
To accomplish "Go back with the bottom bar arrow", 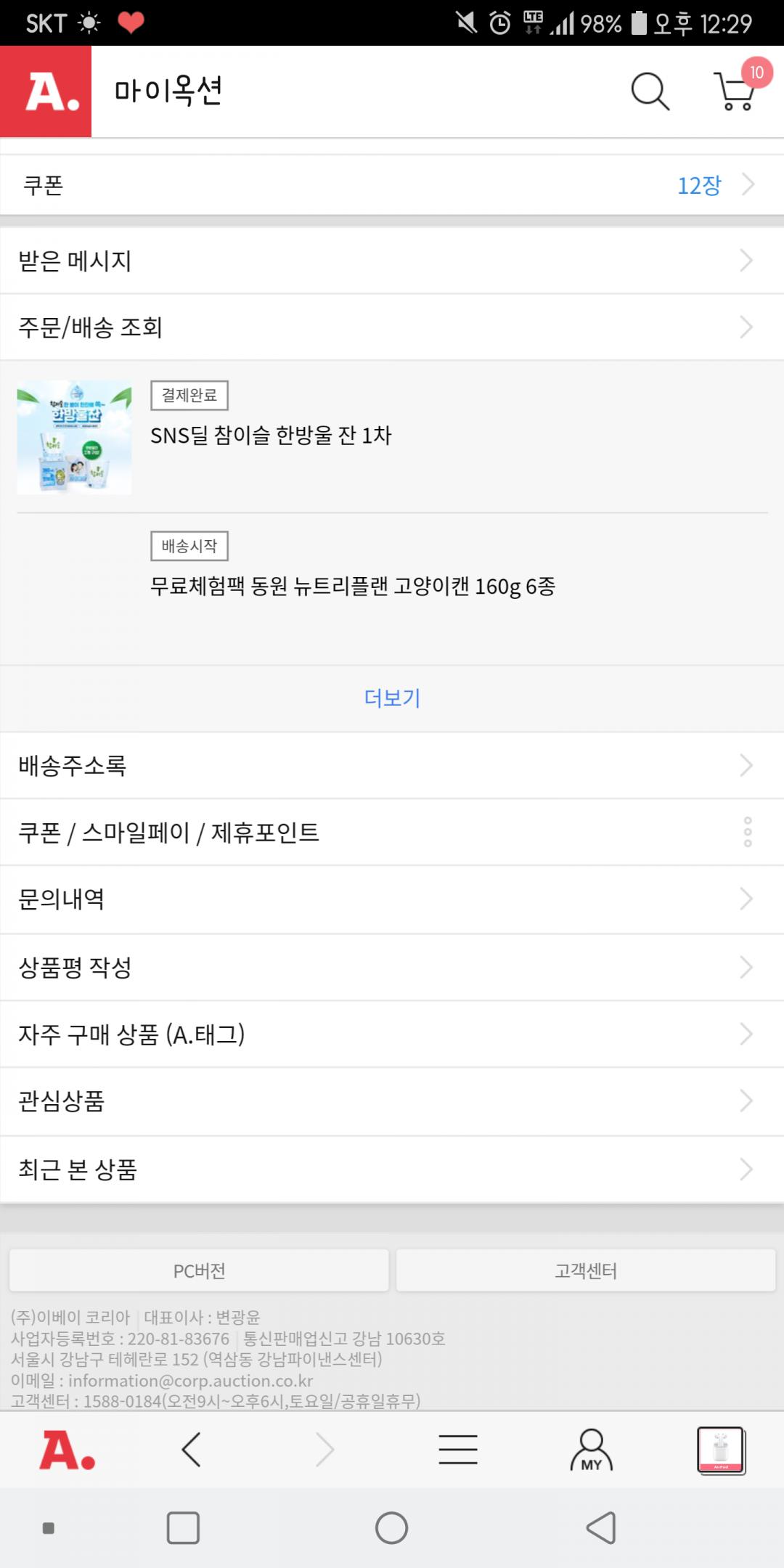I will pyautogui.click(x=192, y=1450).
